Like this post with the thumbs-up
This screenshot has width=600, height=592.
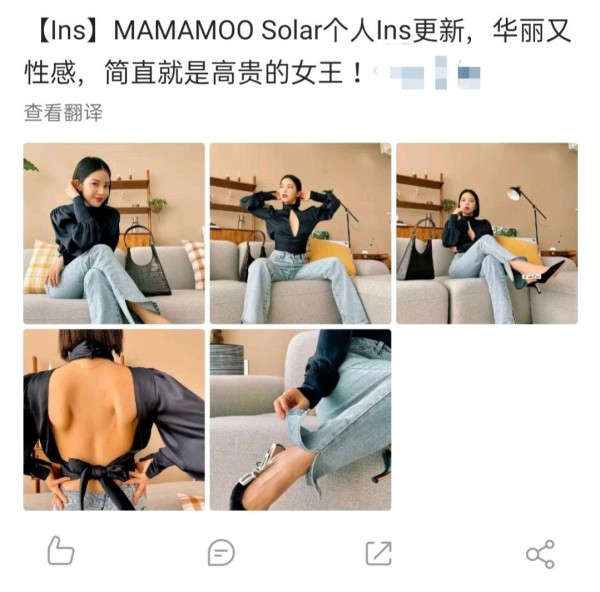(x=62, y=550)
